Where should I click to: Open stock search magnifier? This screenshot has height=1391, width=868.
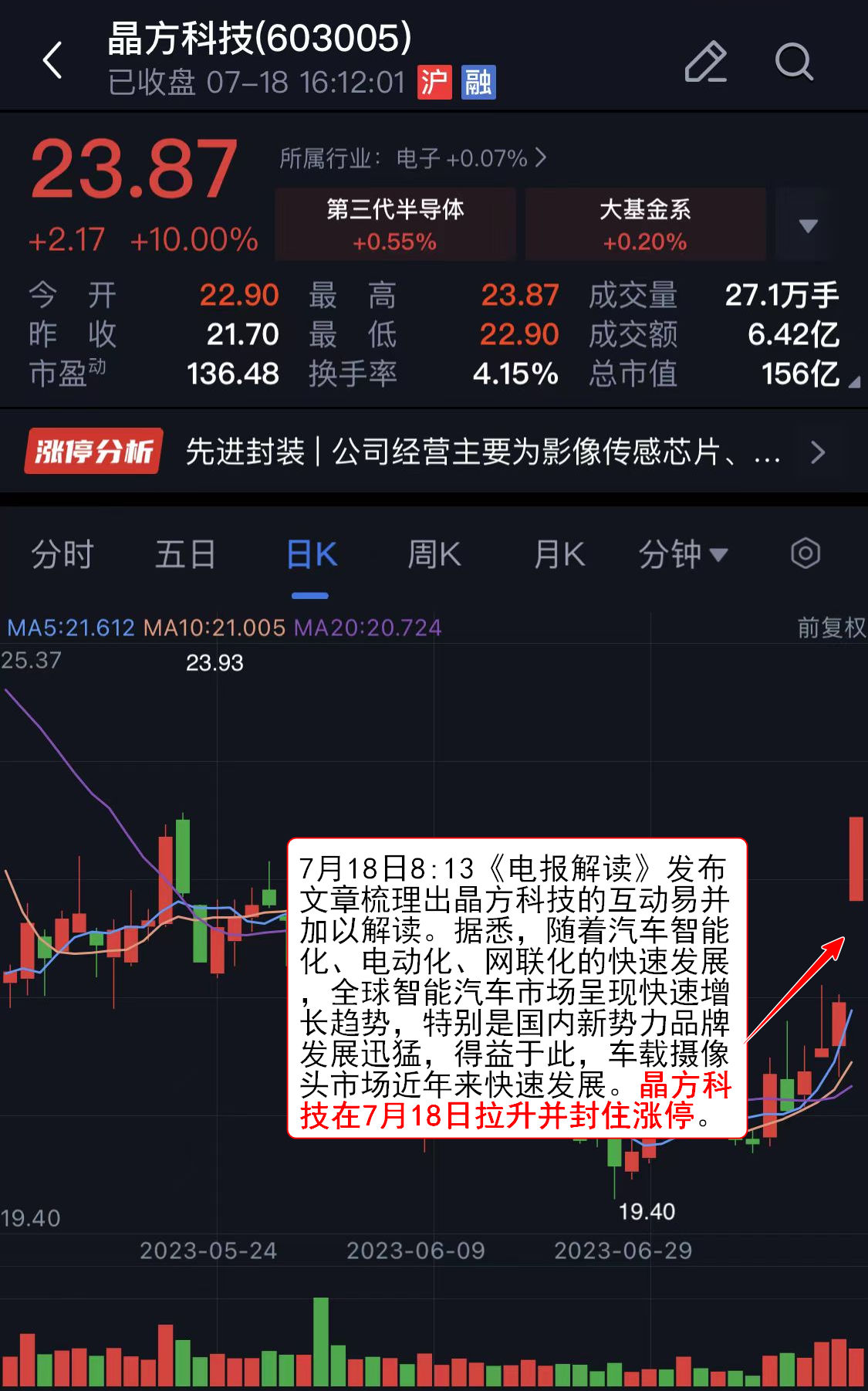pos(793,62)
